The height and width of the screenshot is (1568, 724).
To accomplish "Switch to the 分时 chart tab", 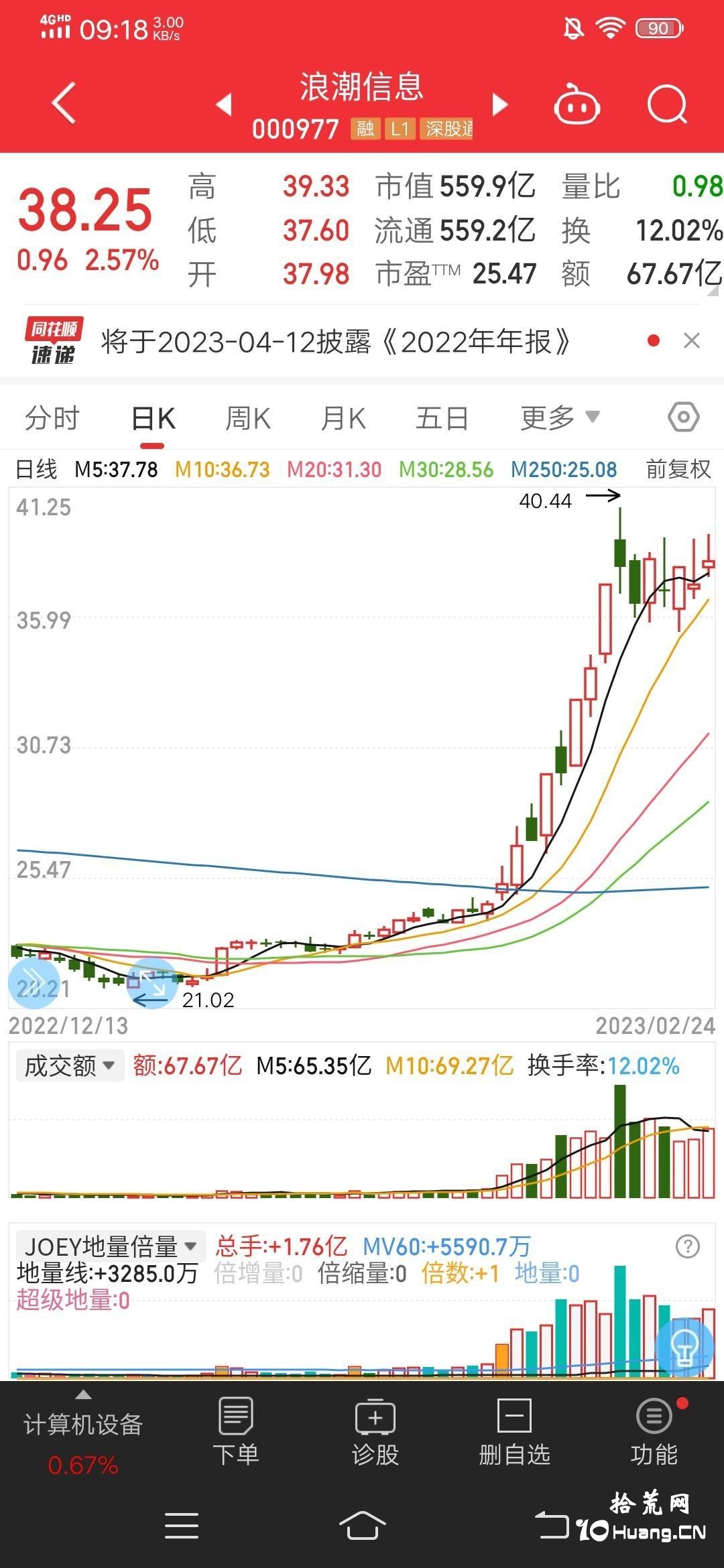I will click(x=52, y=418).
